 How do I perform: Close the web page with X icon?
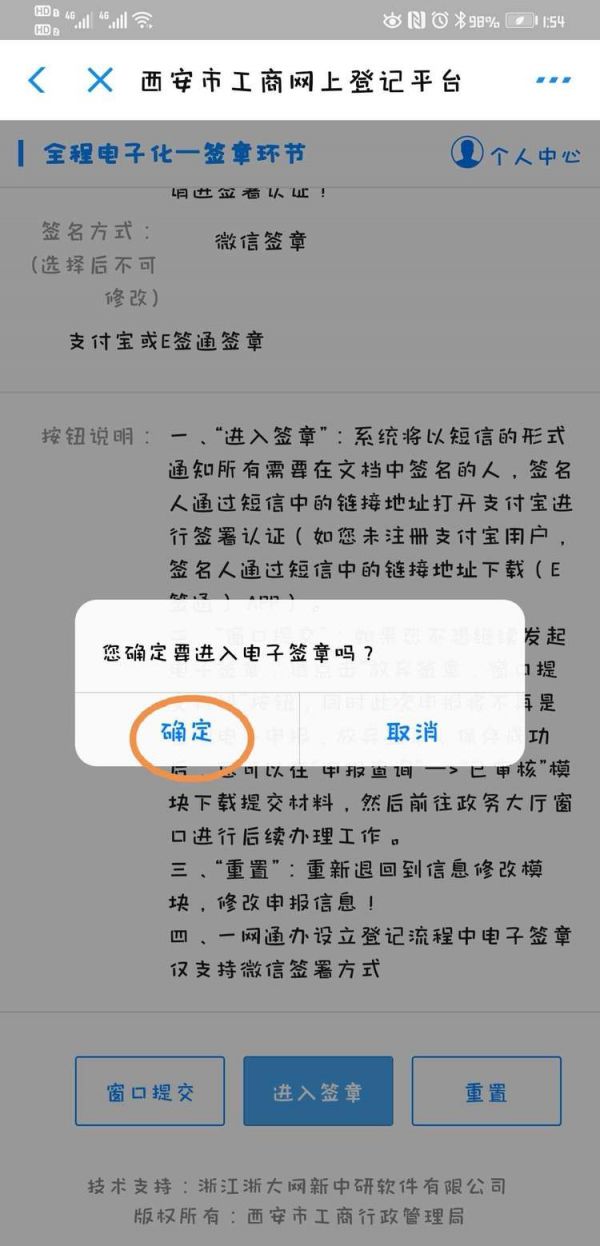click(99, 80)
